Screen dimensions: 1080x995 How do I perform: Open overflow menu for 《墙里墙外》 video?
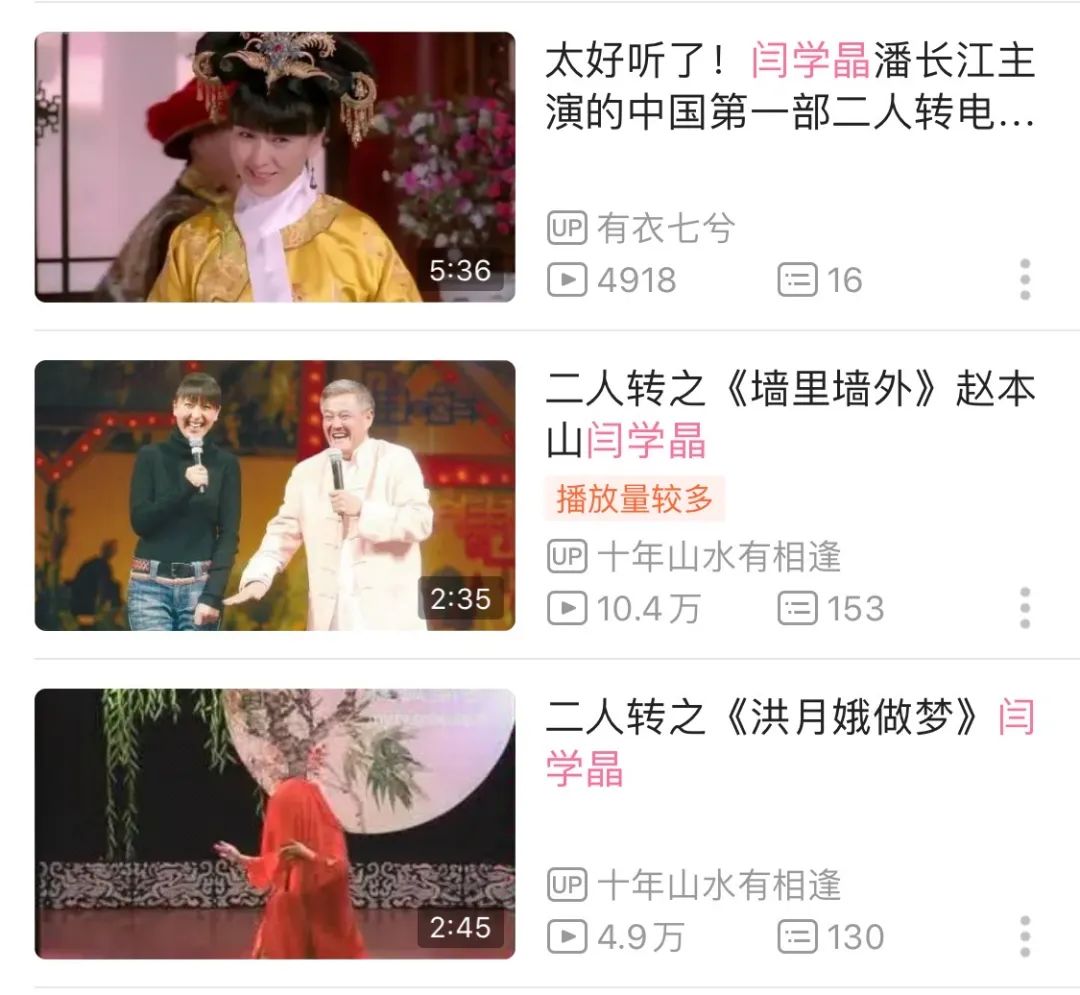pyautogui.click(x=1025, y=608)
